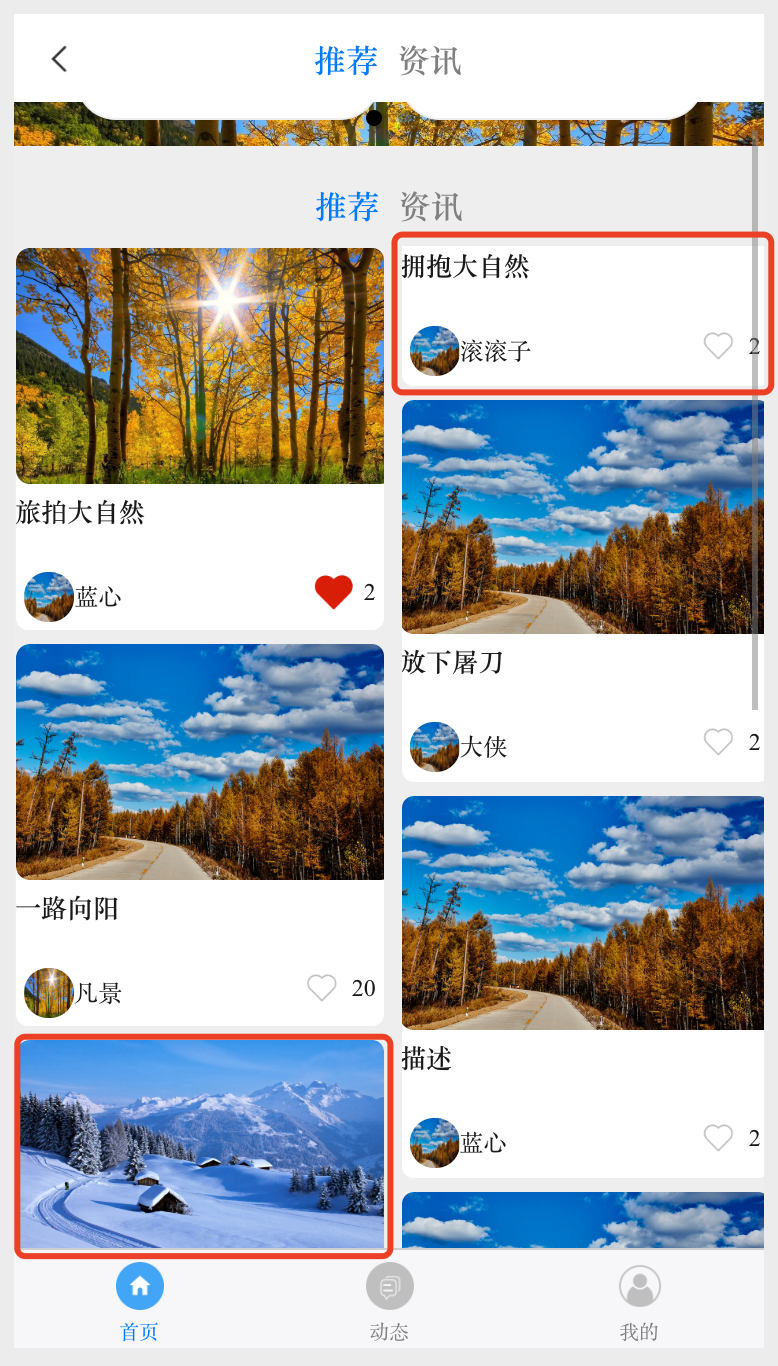Viewport: 778px width, 1366px height.
Task: Open the 描述 photo card
Action: [x=583, y=912]
